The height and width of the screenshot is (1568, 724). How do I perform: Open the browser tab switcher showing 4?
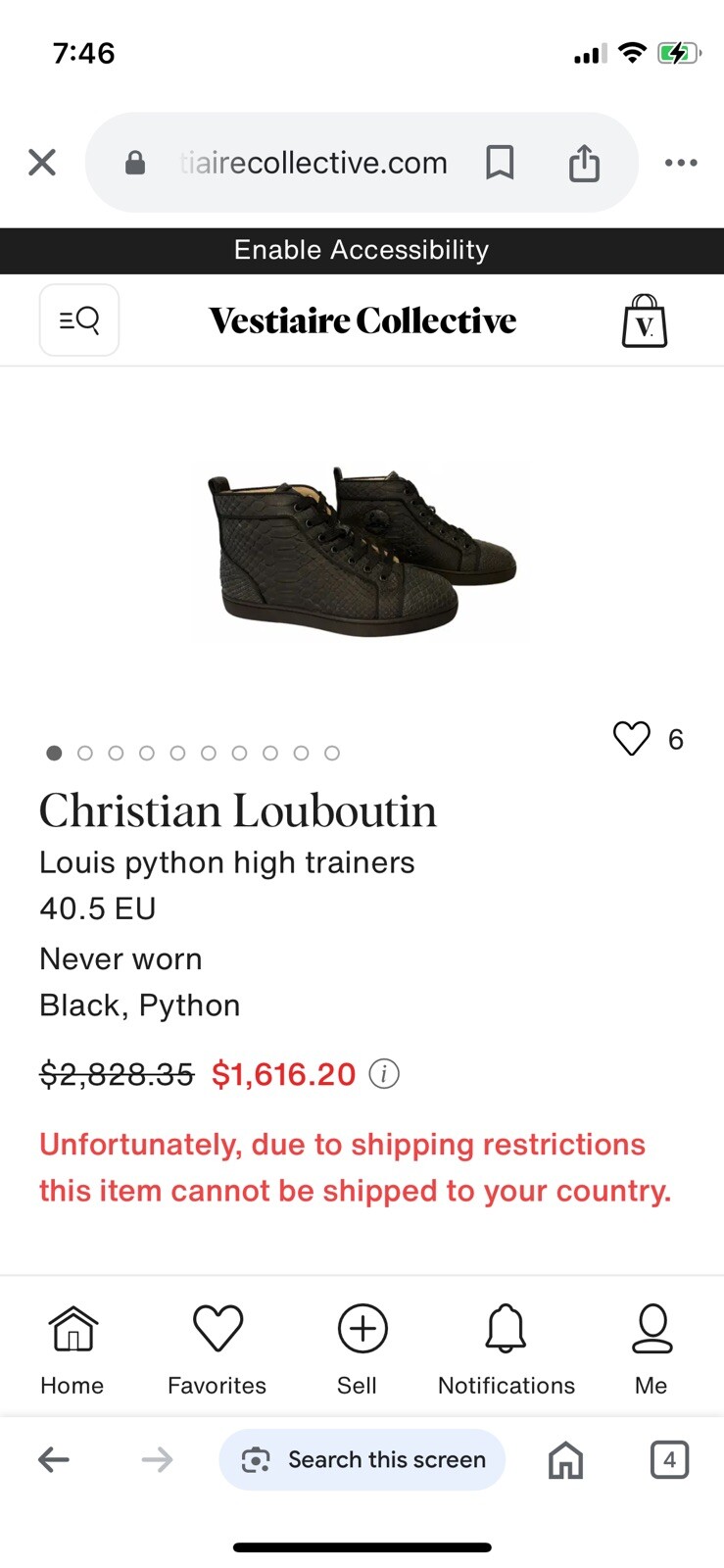(669, 1459)
